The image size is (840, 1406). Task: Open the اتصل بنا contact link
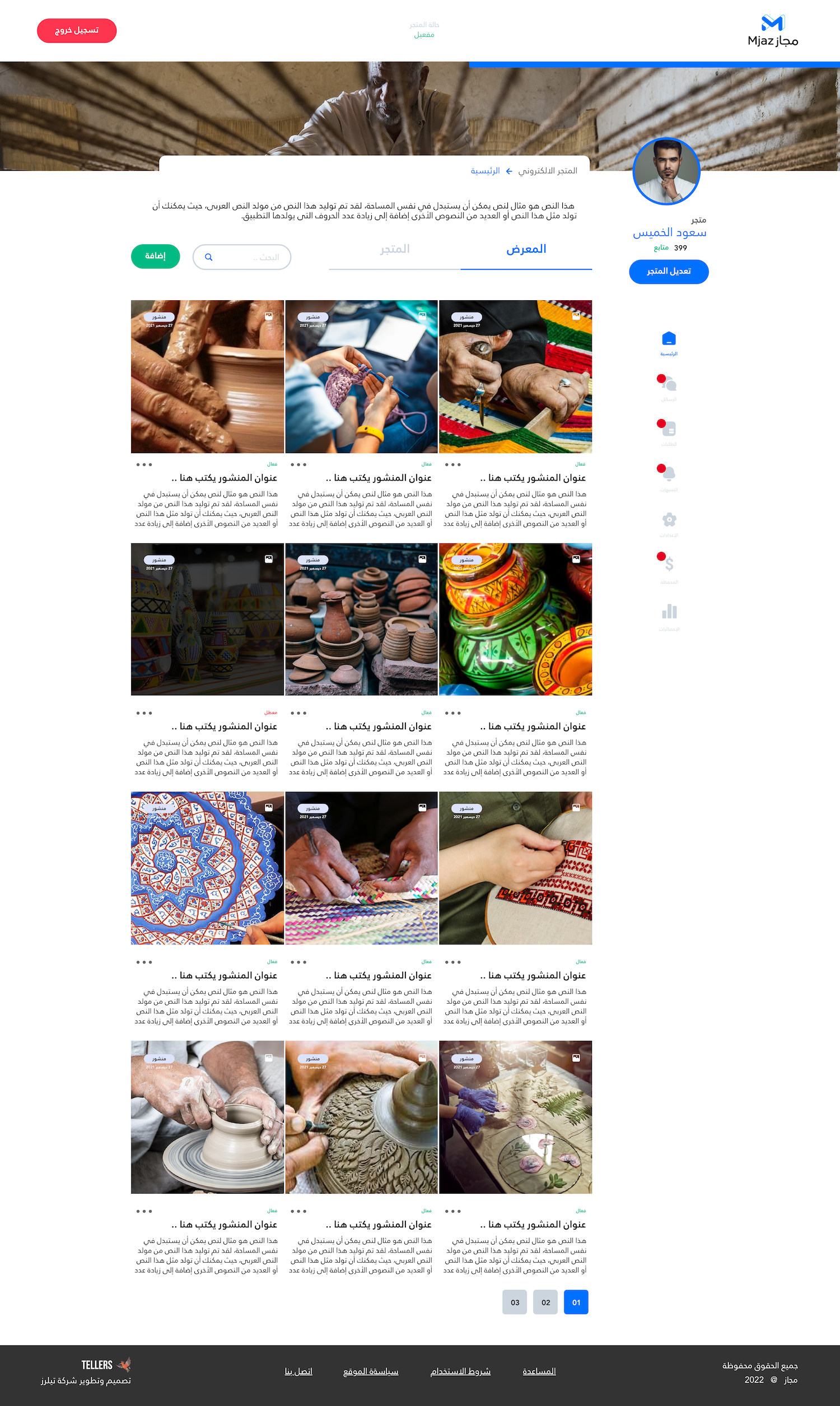click(x=298, y=1371)
